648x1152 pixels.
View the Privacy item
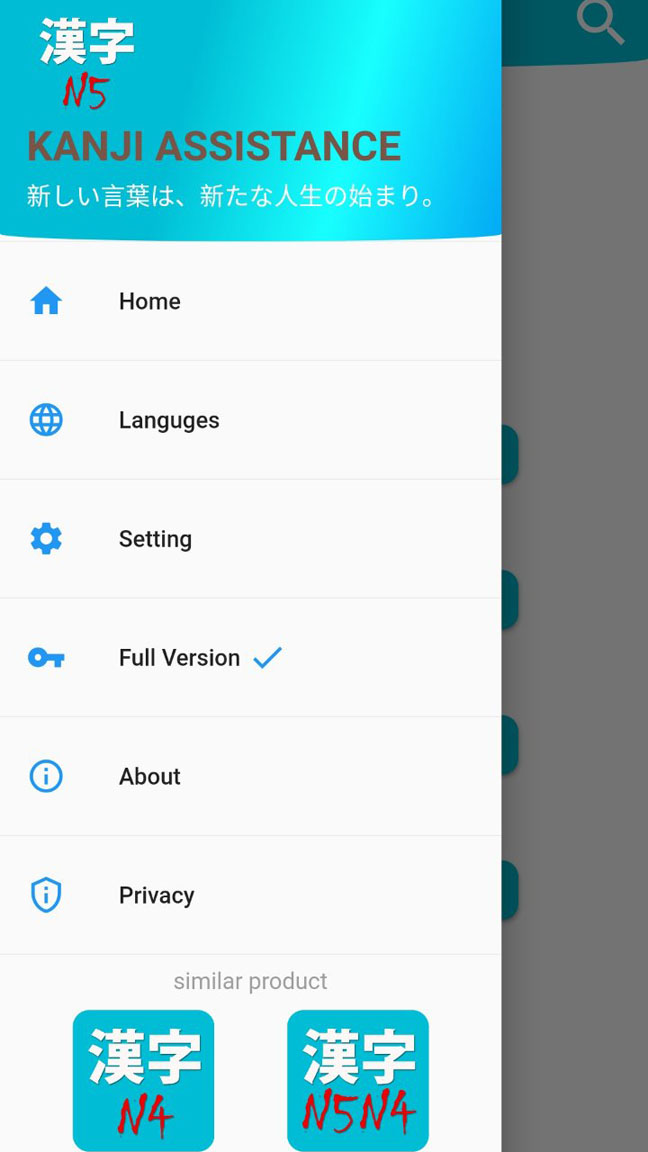pyautogui.click(x=251, y=896)
